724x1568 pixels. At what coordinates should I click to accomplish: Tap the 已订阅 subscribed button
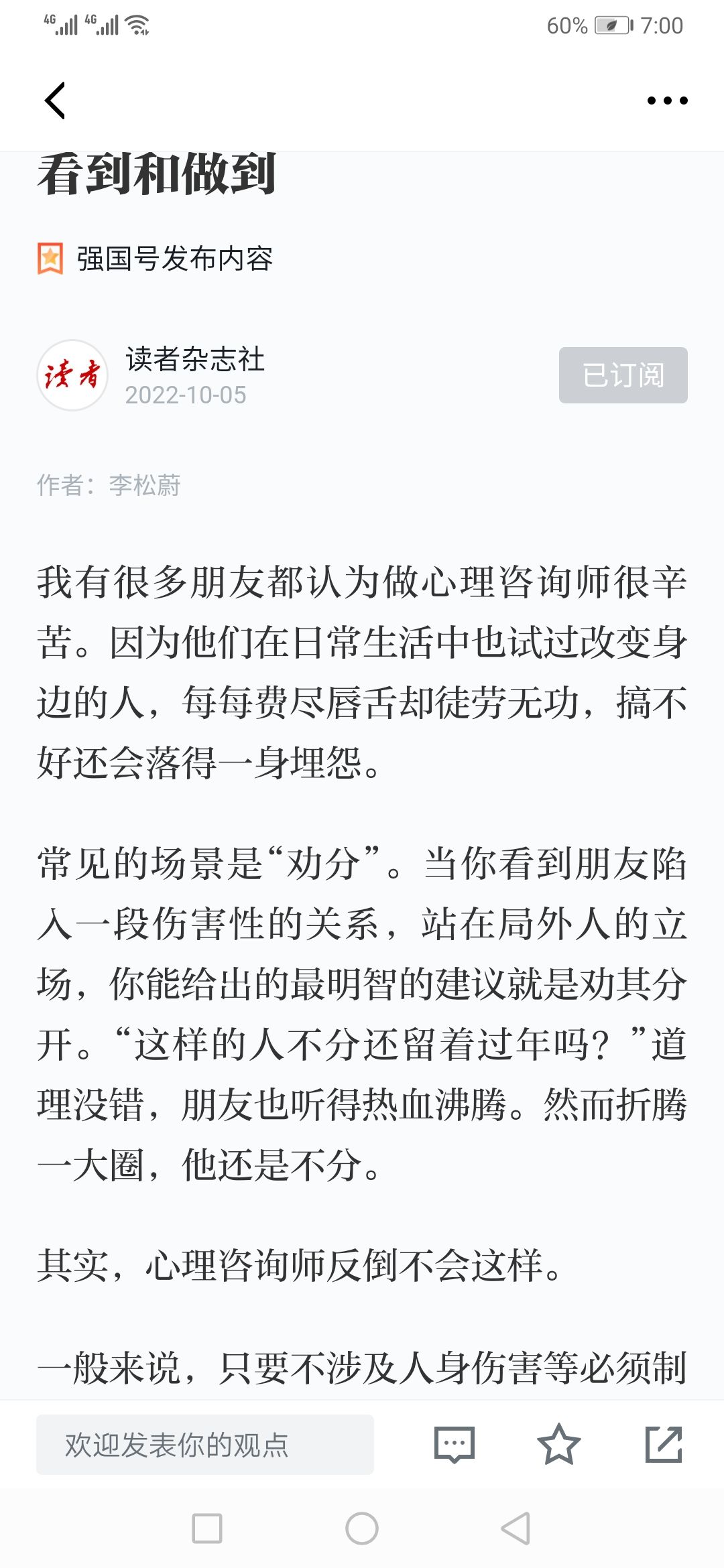623,375
